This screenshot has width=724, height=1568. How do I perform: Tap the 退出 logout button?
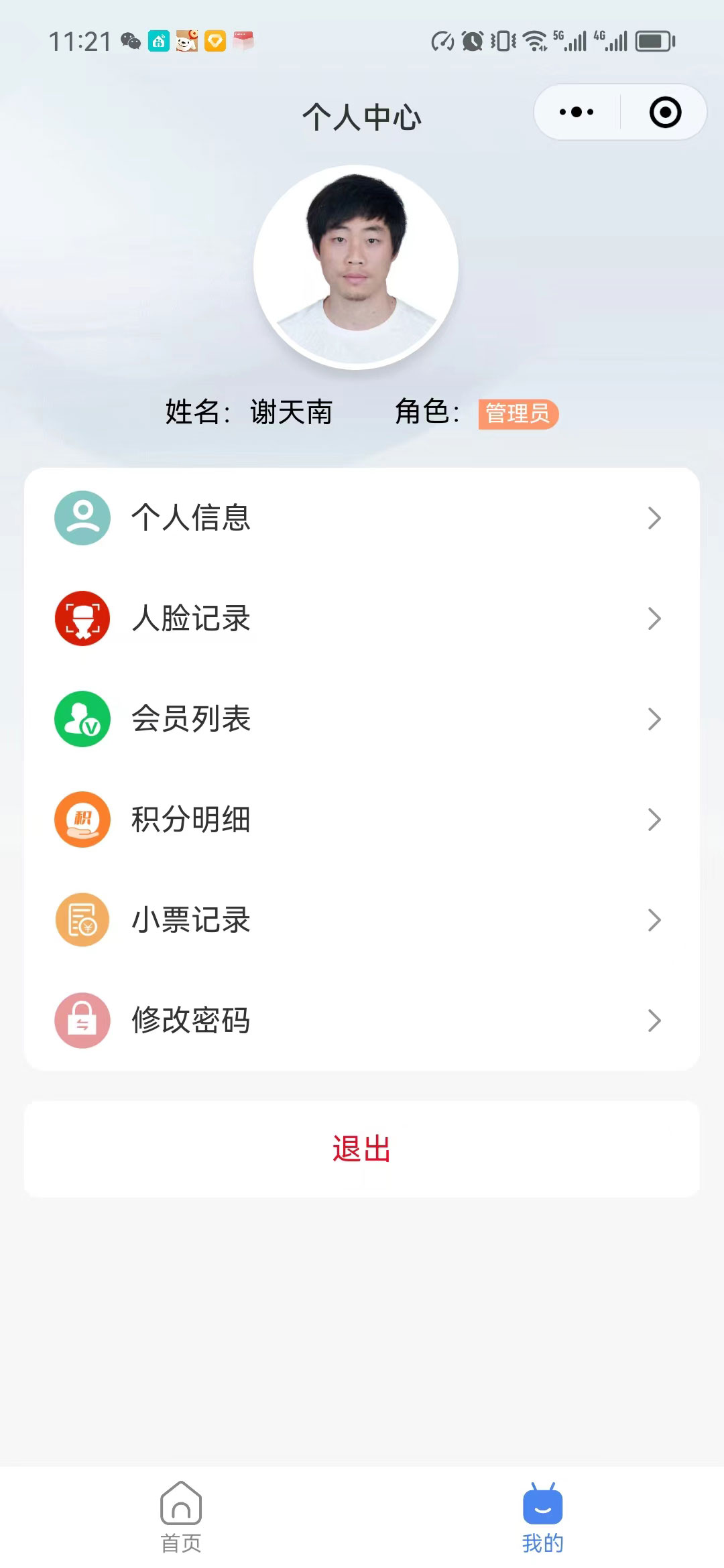pyautogui.click(x=362, y=1149)
